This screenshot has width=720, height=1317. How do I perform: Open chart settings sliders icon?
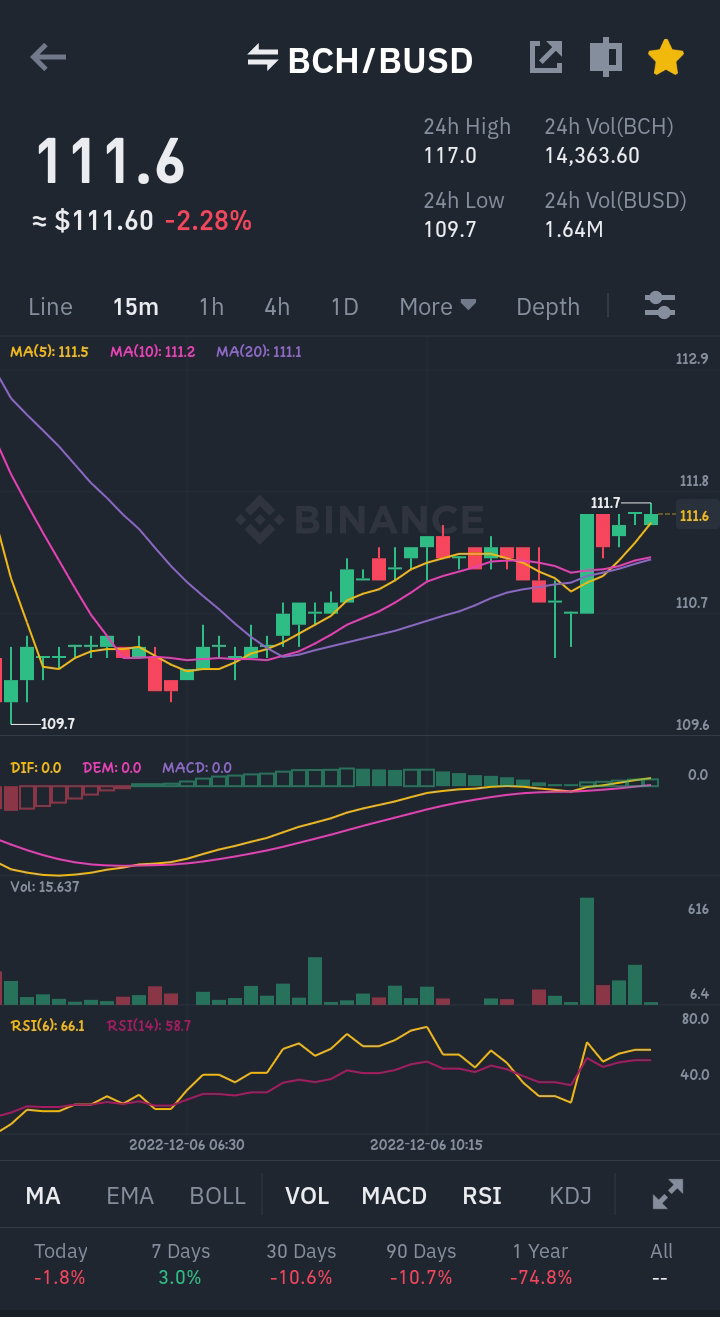[660, 305]
